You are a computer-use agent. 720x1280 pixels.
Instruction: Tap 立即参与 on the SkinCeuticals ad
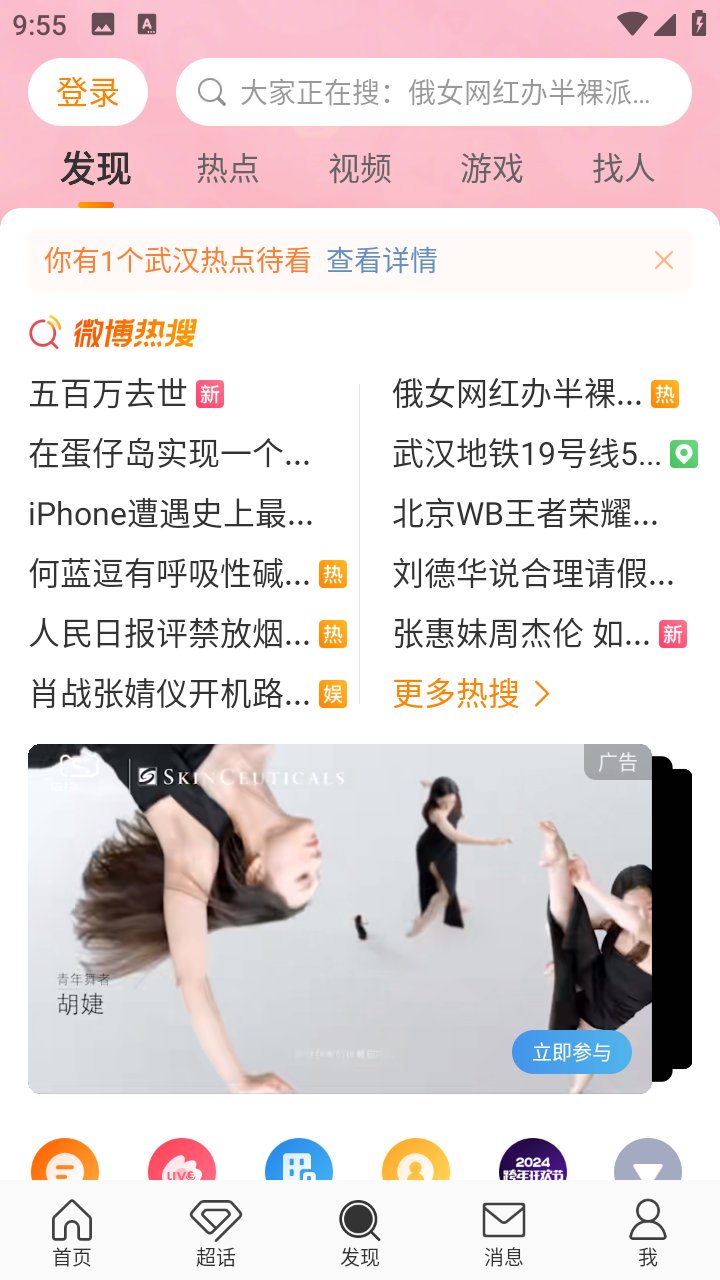tap(571, 1052)
